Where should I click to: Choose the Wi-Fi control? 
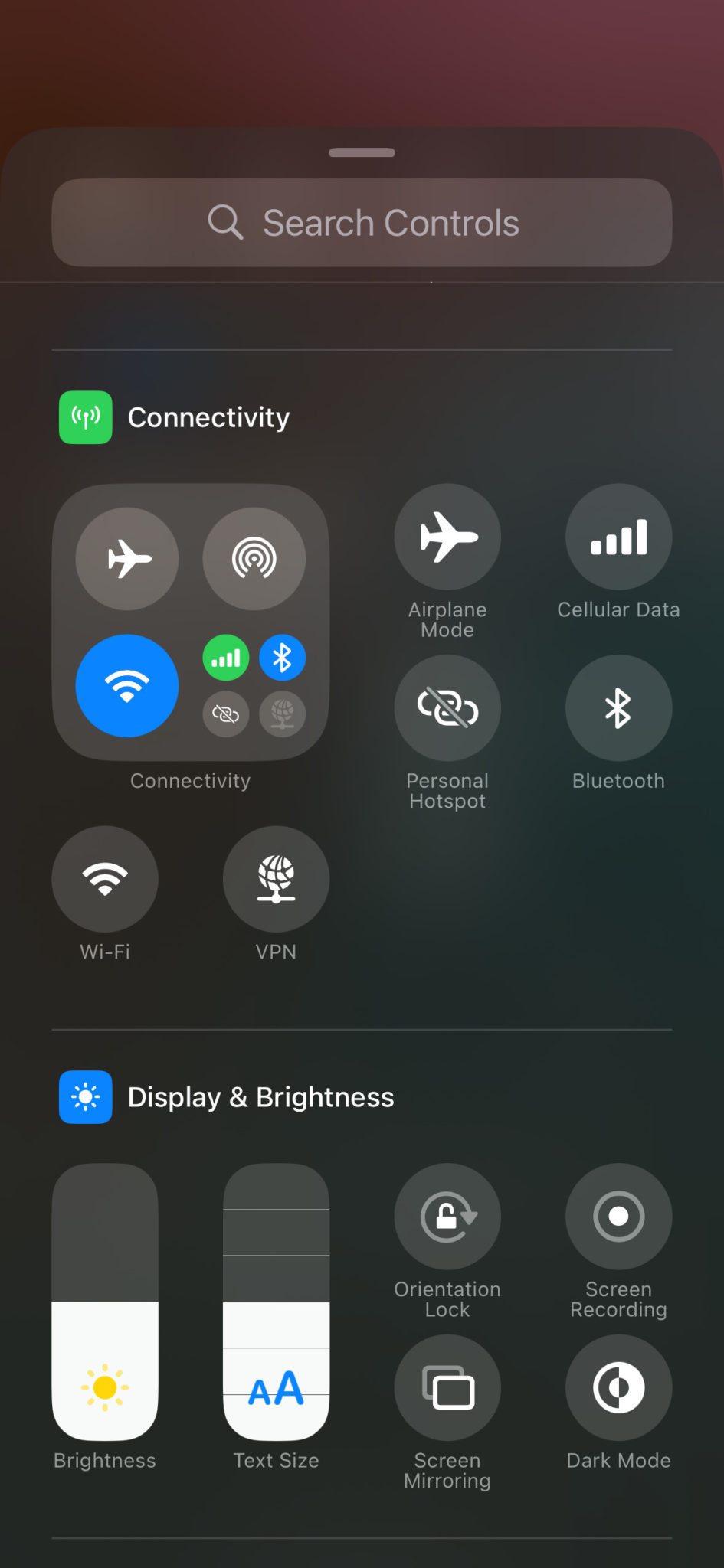pos(105,879)
